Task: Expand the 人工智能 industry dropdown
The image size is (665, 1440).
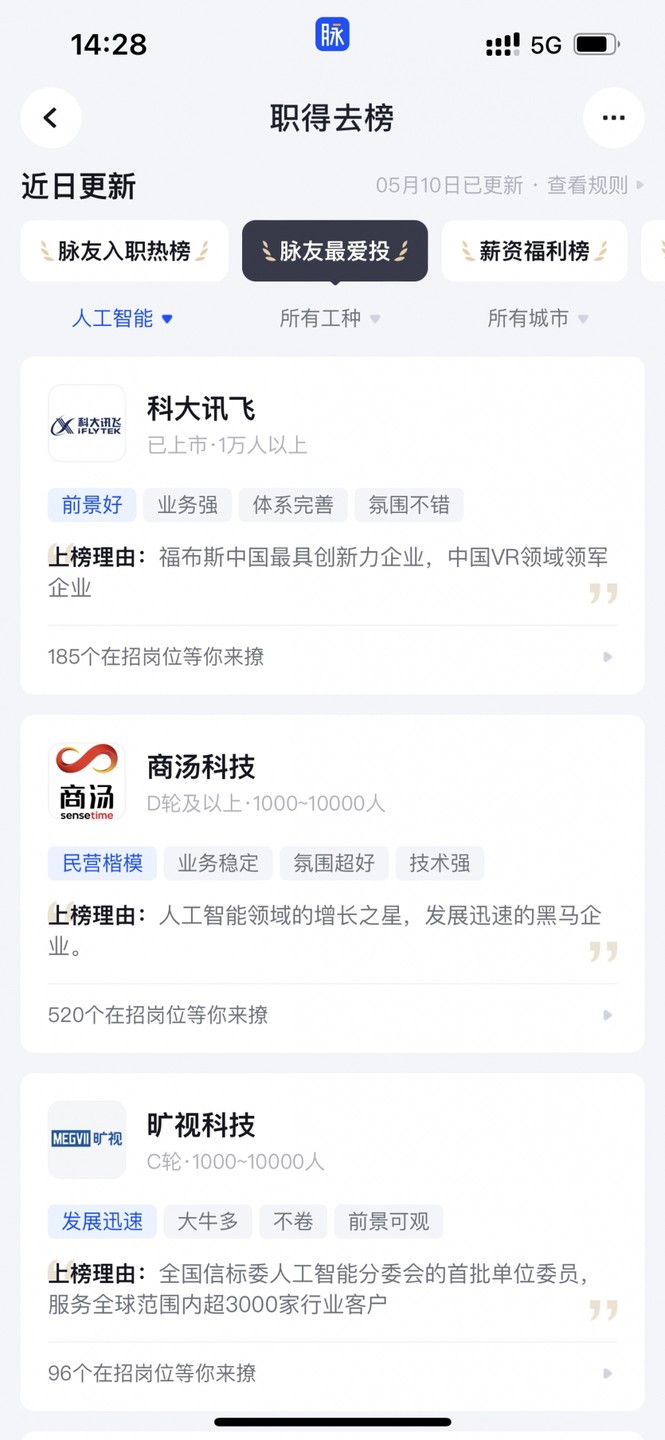Action: 122,319
